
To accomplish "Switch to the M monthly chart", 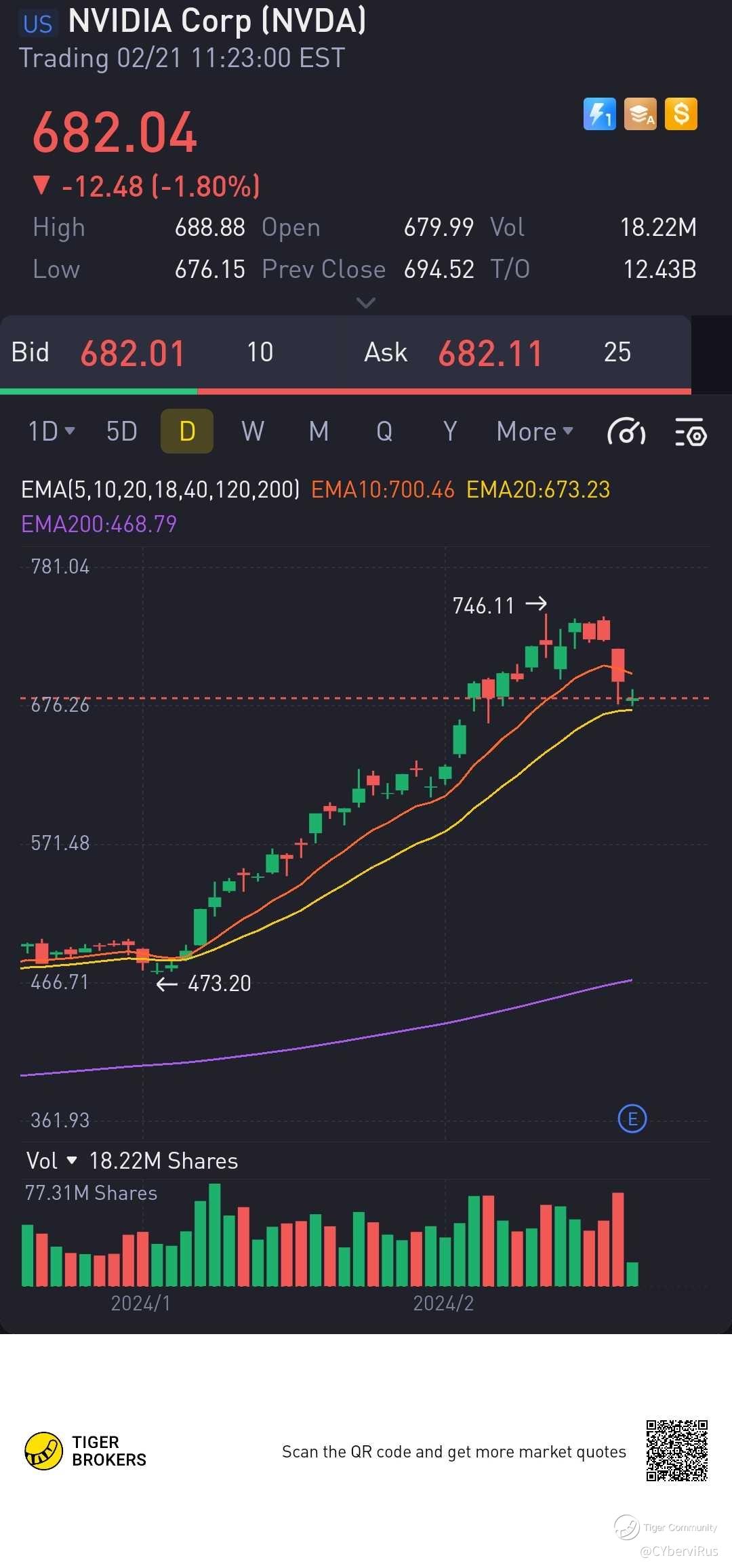I will (x=319, y=431).
